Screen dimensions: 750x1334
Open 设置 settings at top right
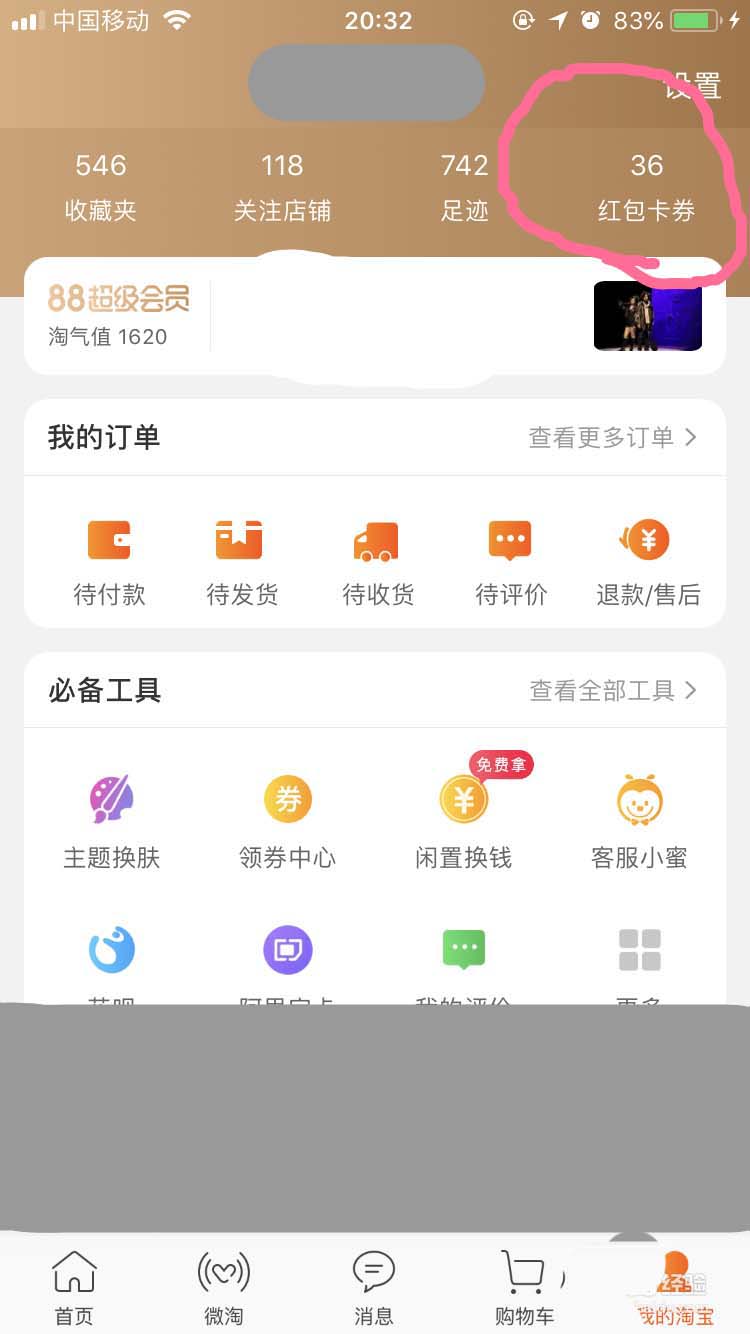[693, 87]
